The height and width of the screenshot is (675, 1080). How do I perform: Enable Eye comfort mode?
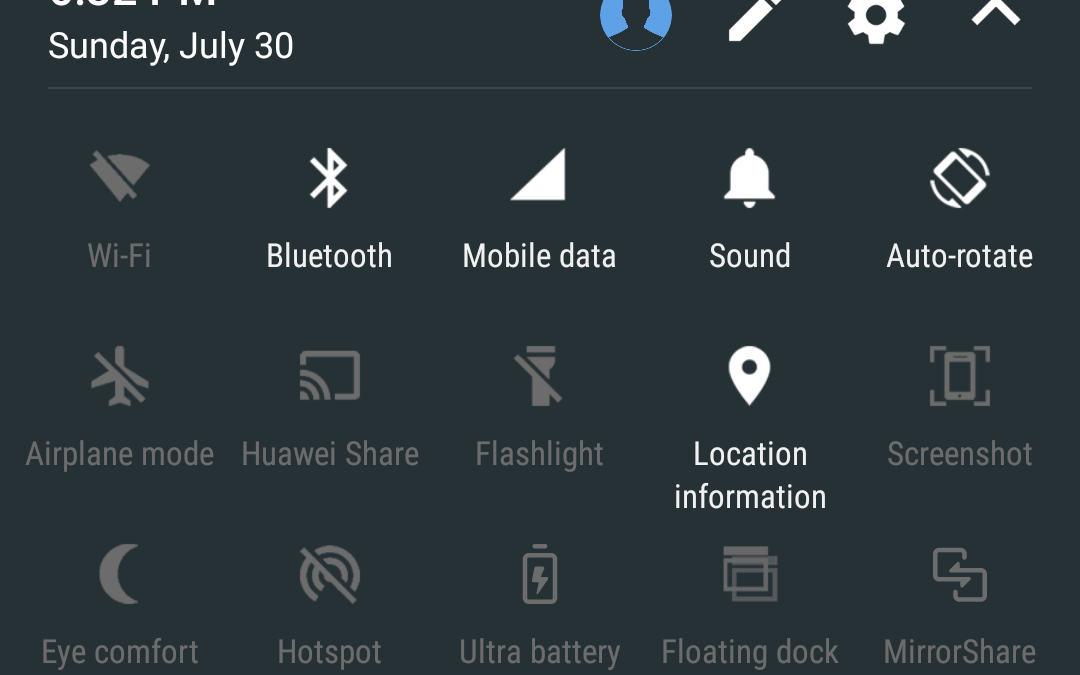point(120,575)
